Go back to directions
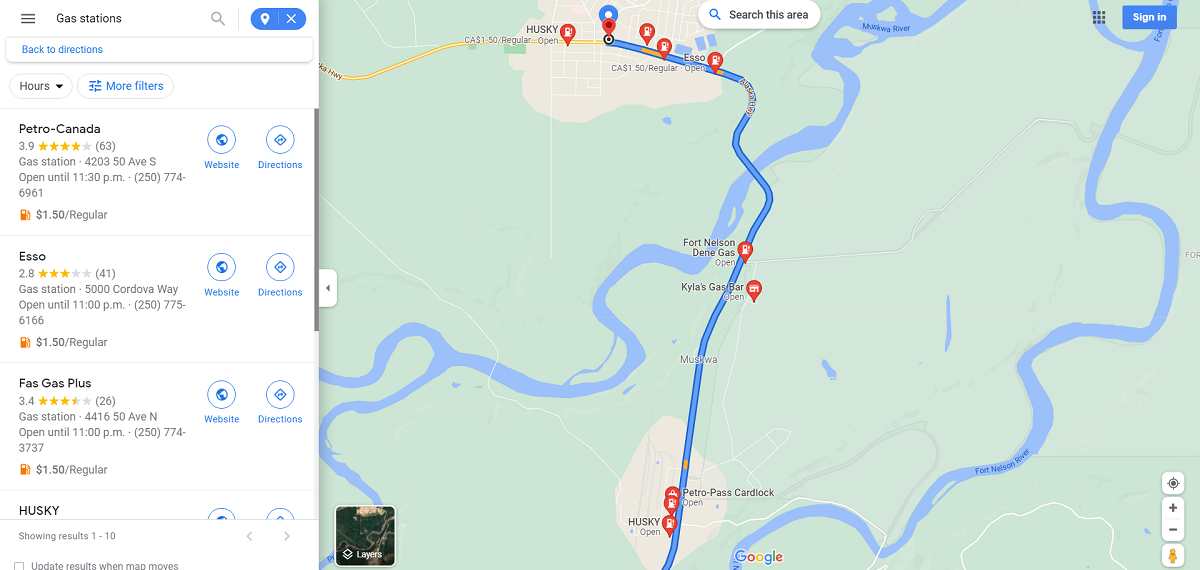1200x570 pixels. click(62, 49)
